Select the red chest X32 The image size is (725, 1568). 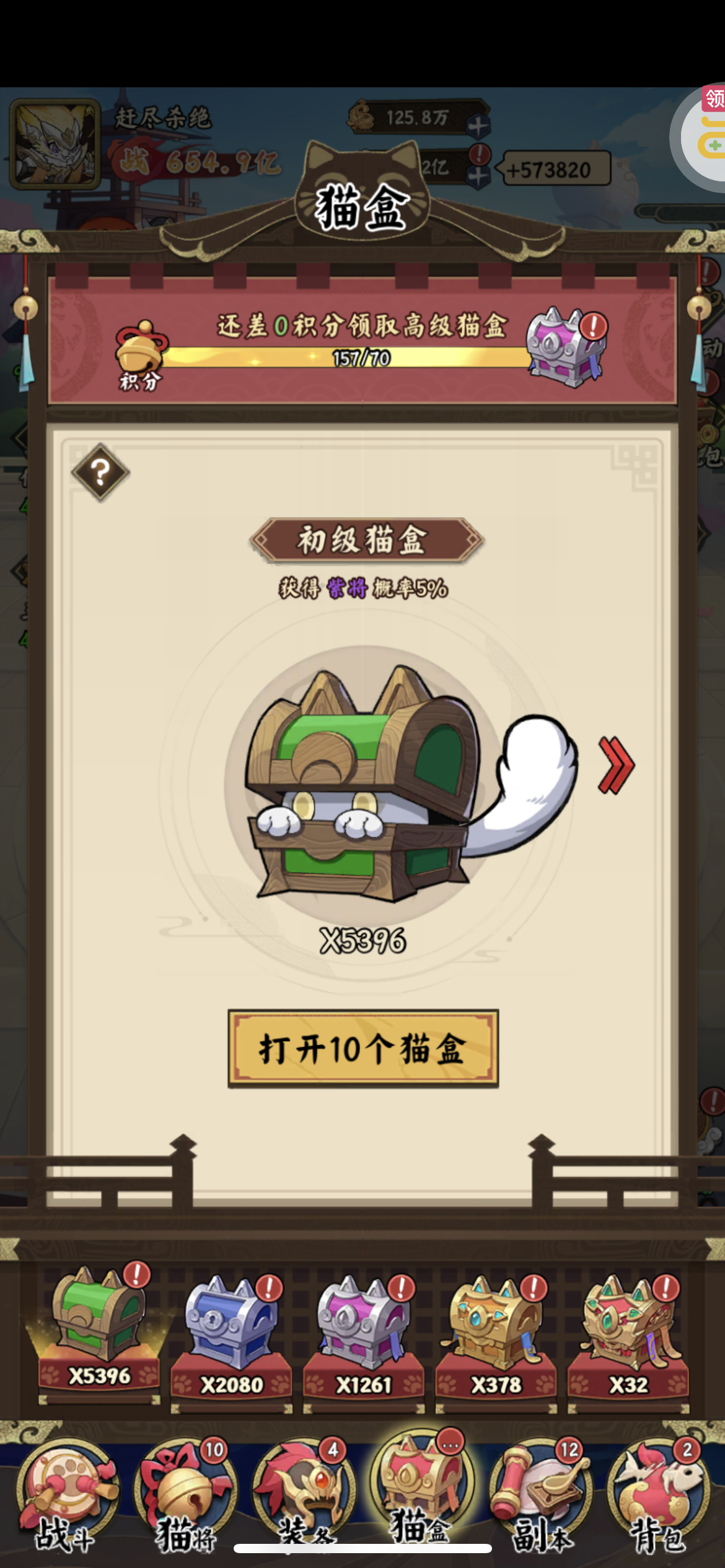point(628,1341)
